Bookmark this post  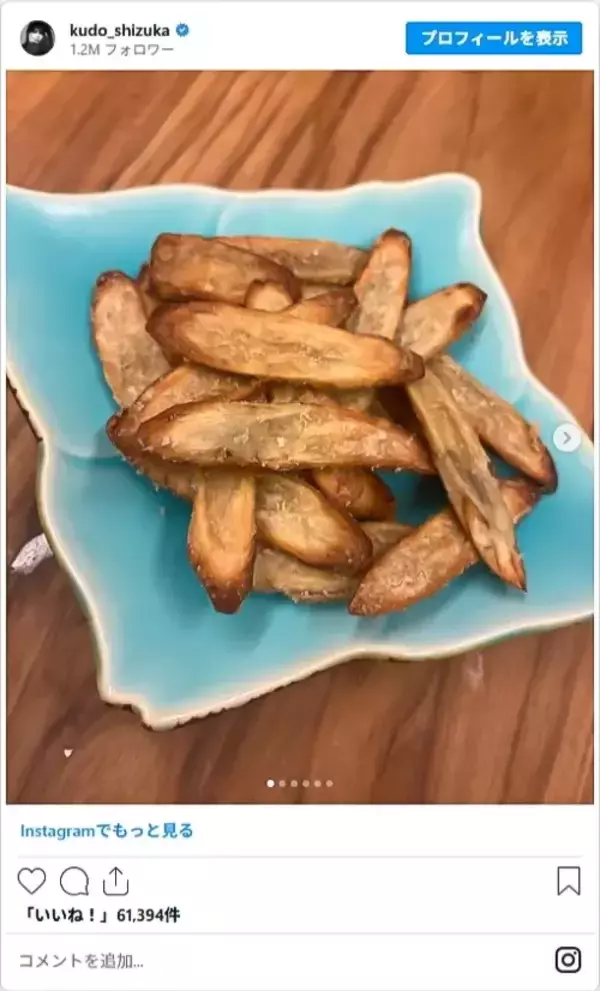(568, 880)
